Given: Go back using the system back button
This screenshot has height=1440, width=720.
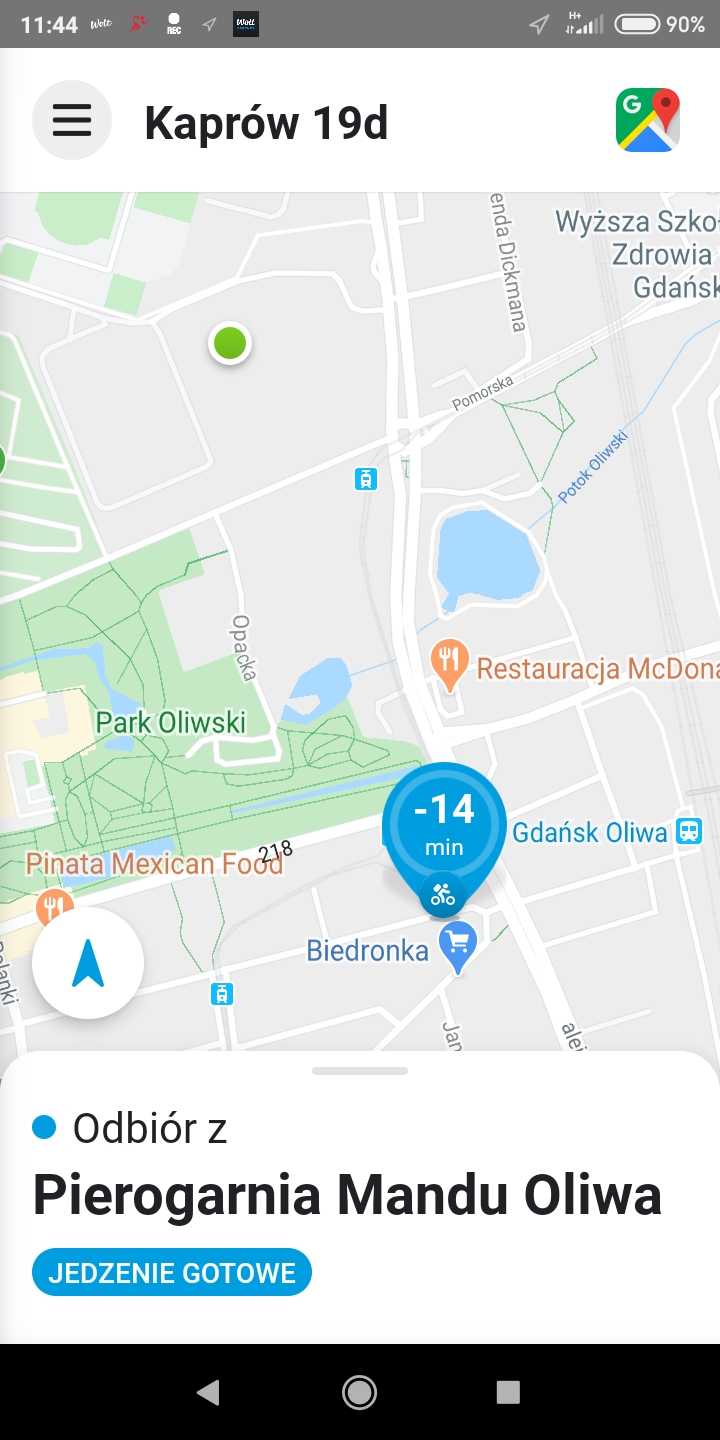Looking at the screenshot, I should (208, 1392).
